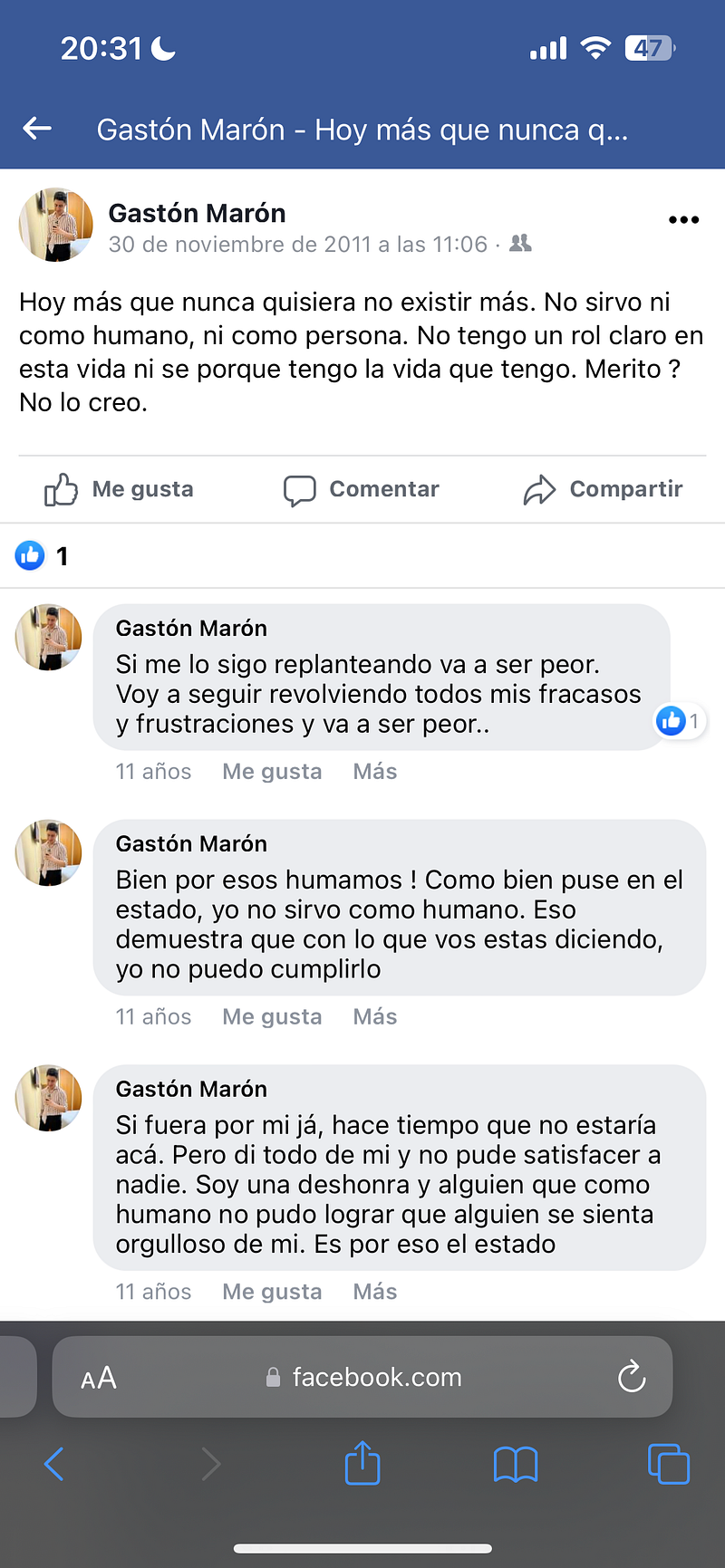
Task: Open the AA reader and text options
Action: (99, 1379)
